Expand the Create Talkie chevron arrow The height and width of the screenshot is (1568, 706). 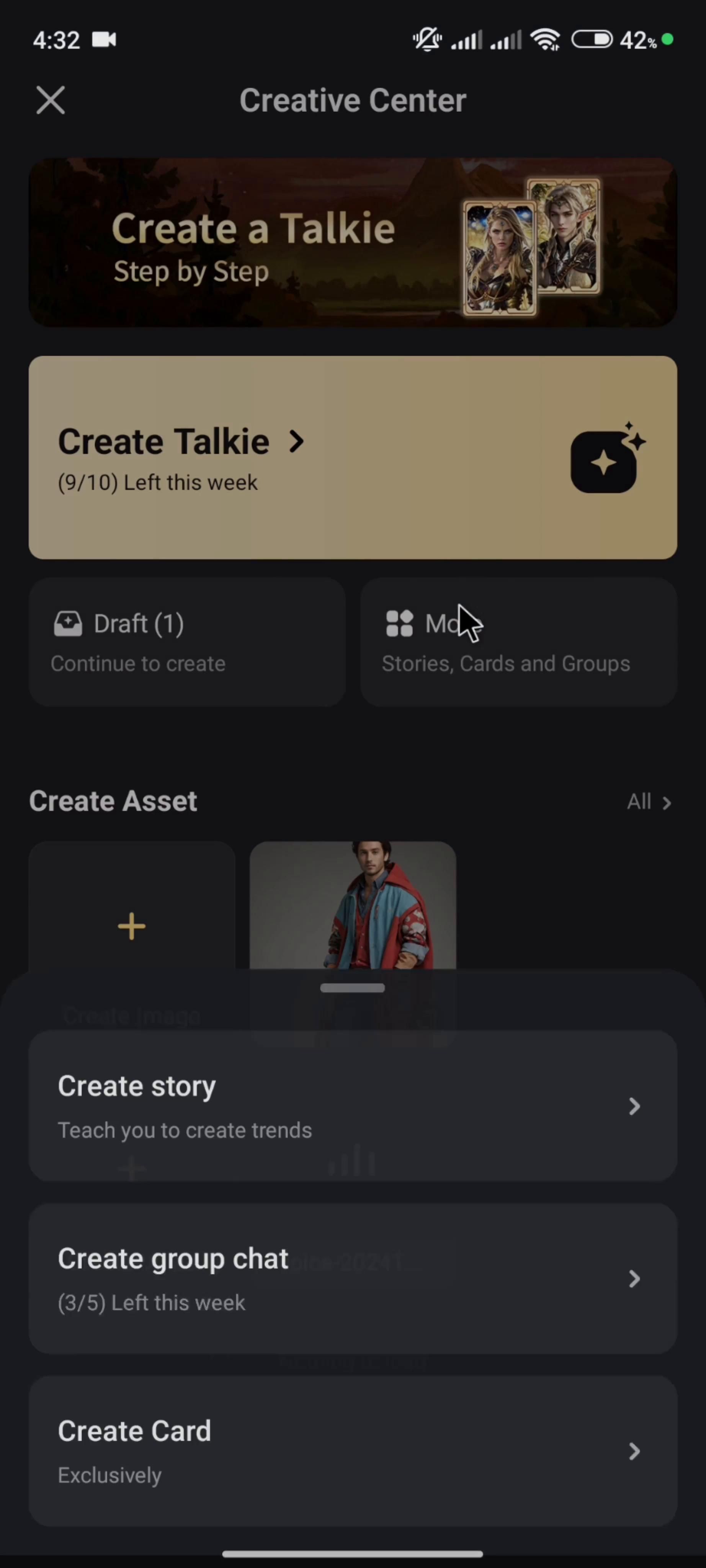(296, 441)
